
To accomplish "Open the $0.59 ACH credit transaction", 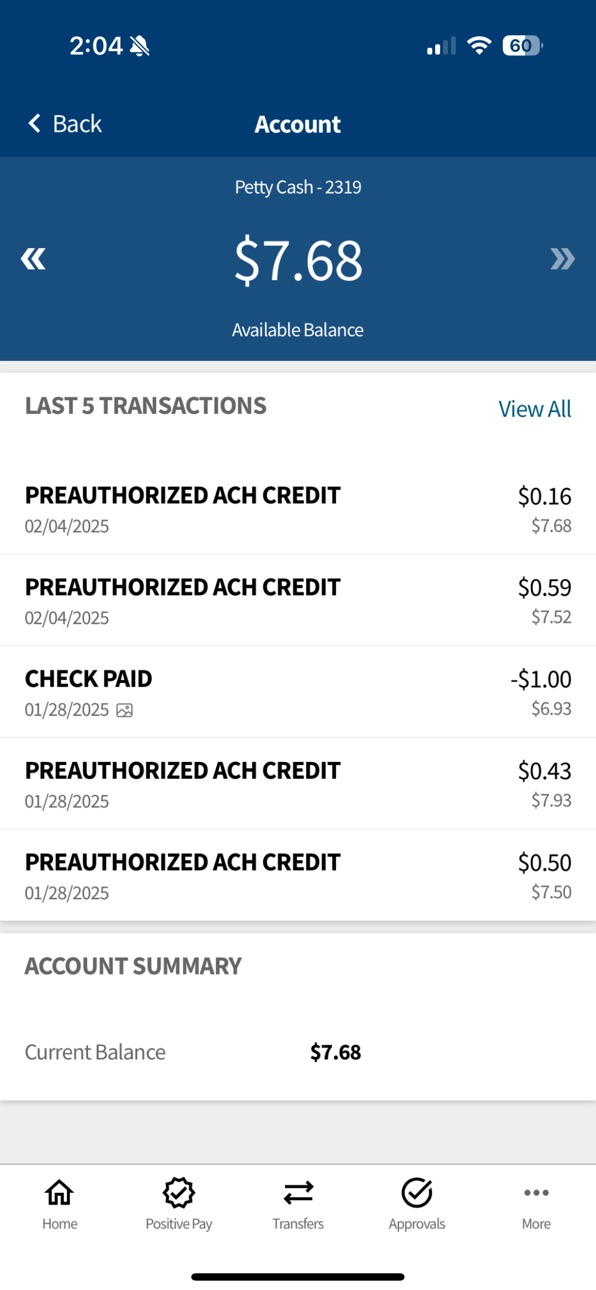I will (298, 600).
